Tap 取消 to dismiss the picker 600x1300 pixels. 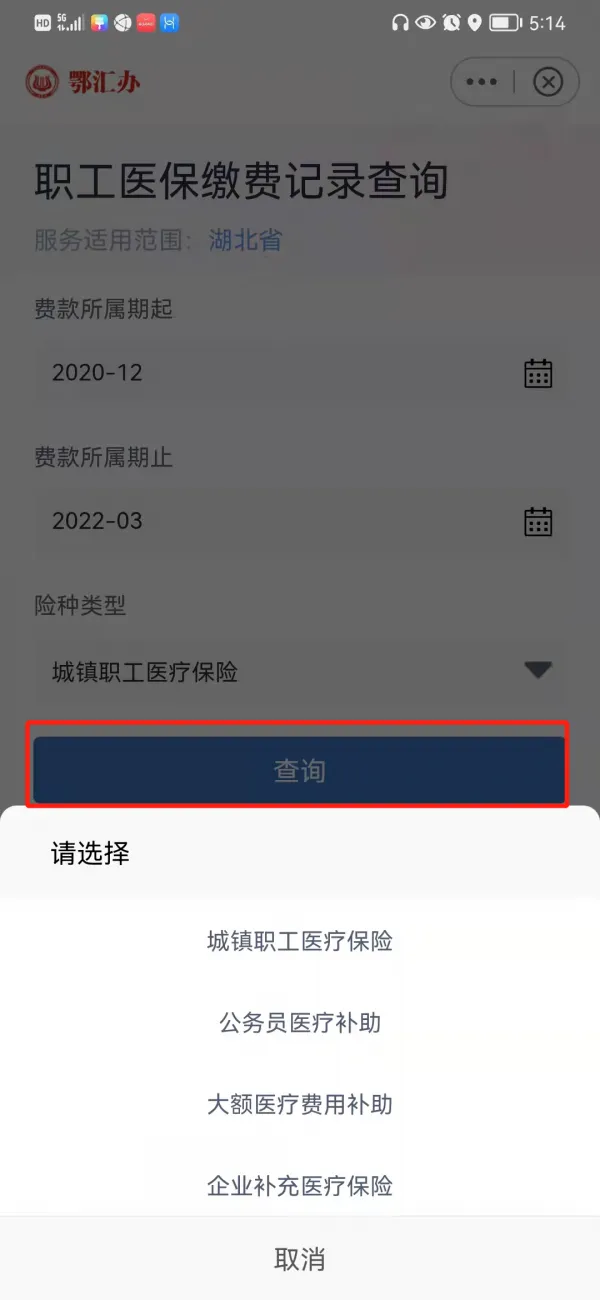300,1259
